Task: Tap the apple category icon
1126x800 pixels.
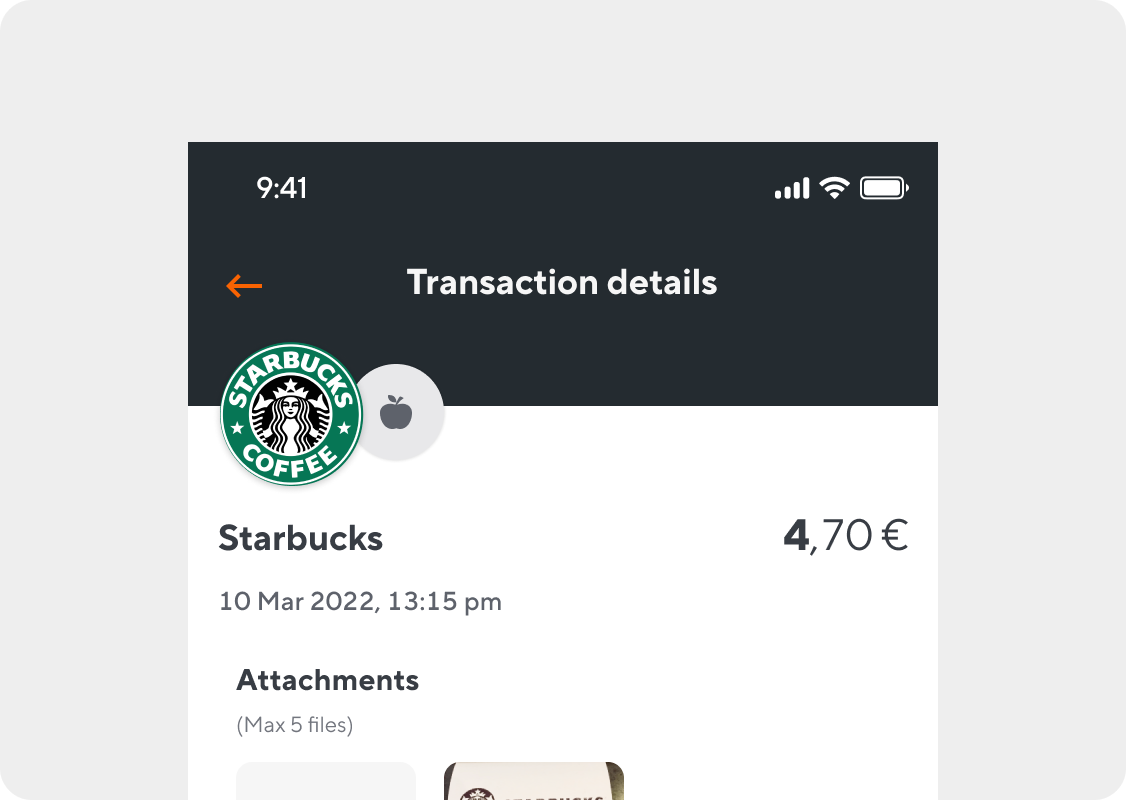Action: [x=397, y=412]
